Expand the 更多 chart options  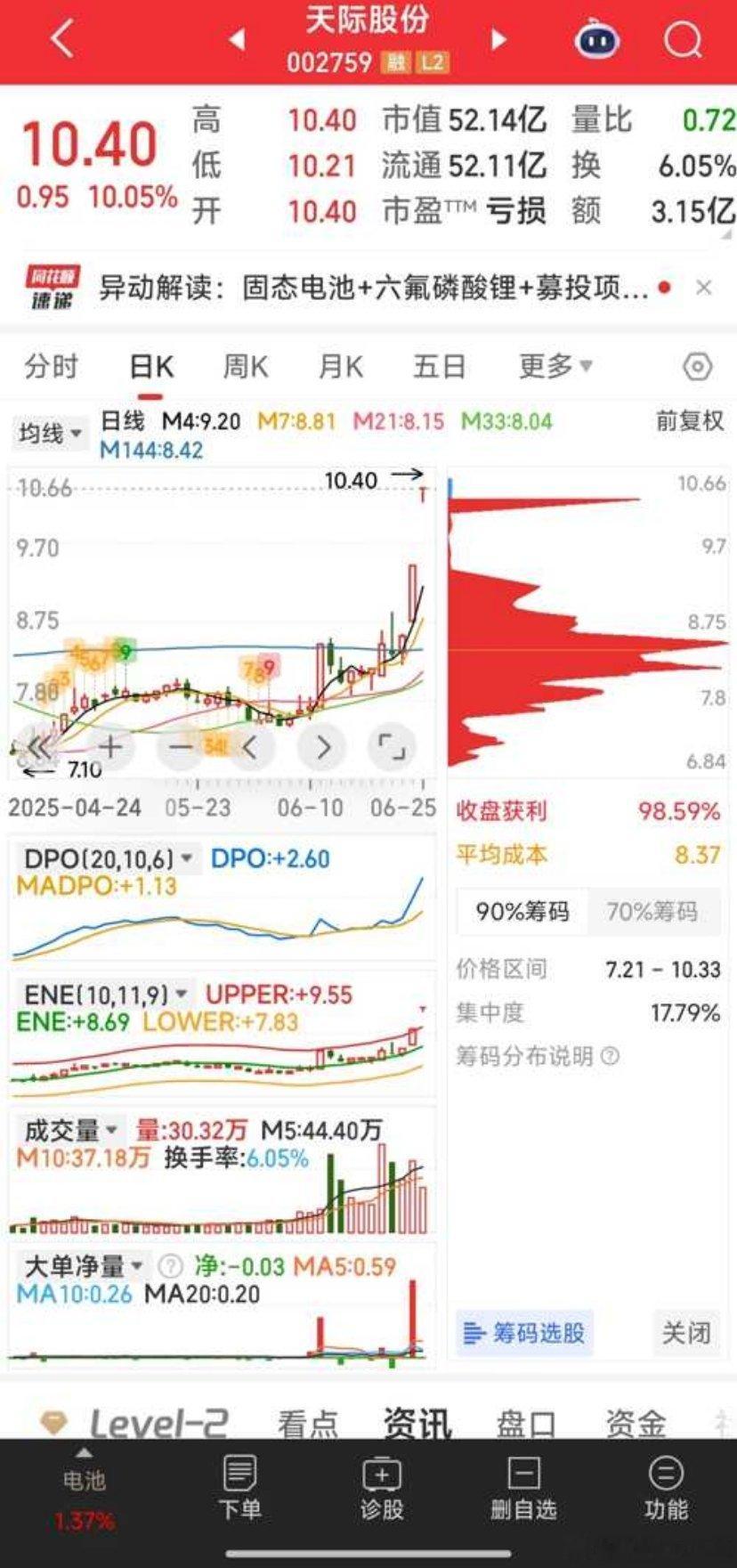click(x=555, y=366)
